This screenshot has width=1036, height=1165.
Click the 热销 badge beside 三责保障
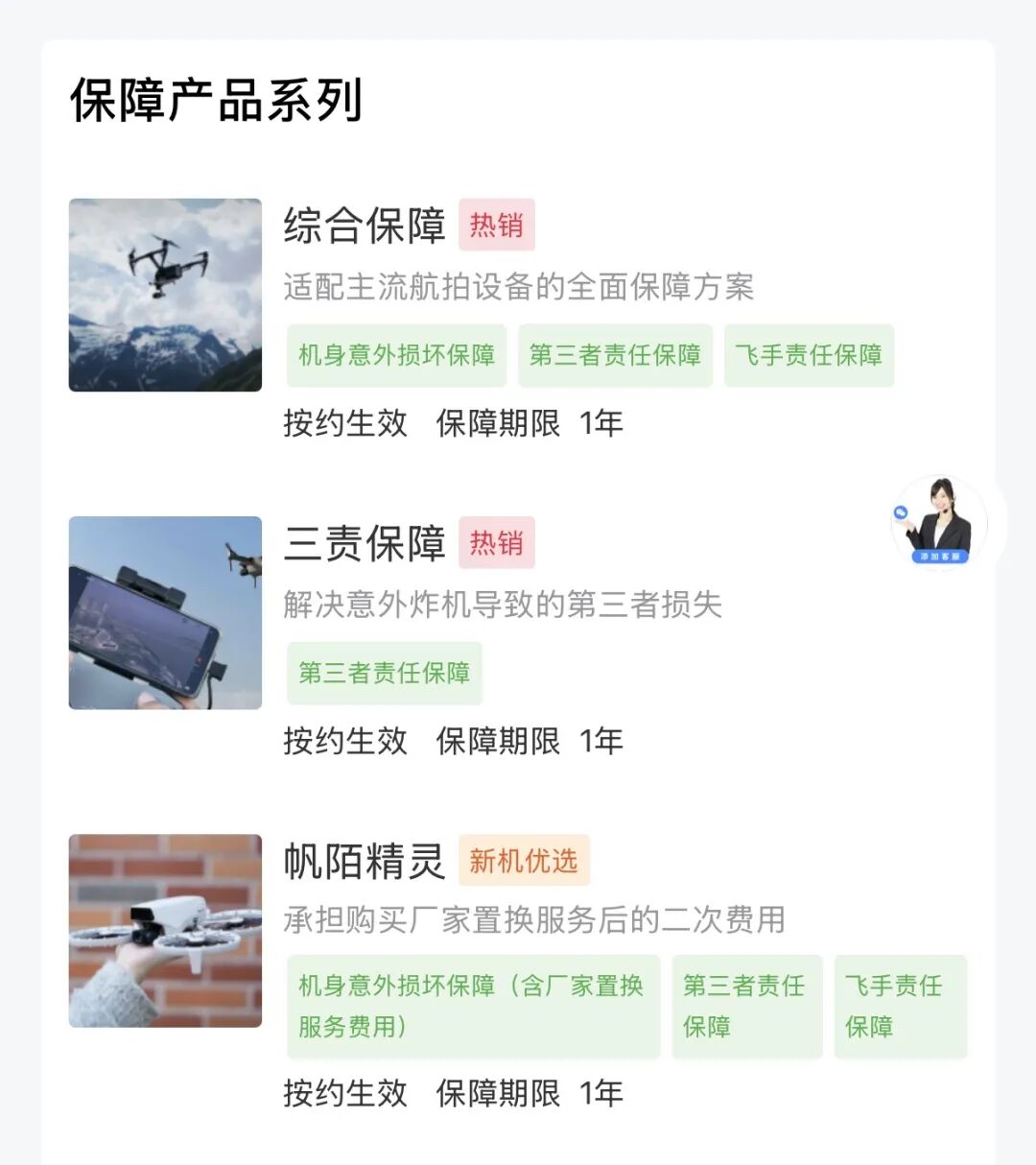tap(495, 543)
